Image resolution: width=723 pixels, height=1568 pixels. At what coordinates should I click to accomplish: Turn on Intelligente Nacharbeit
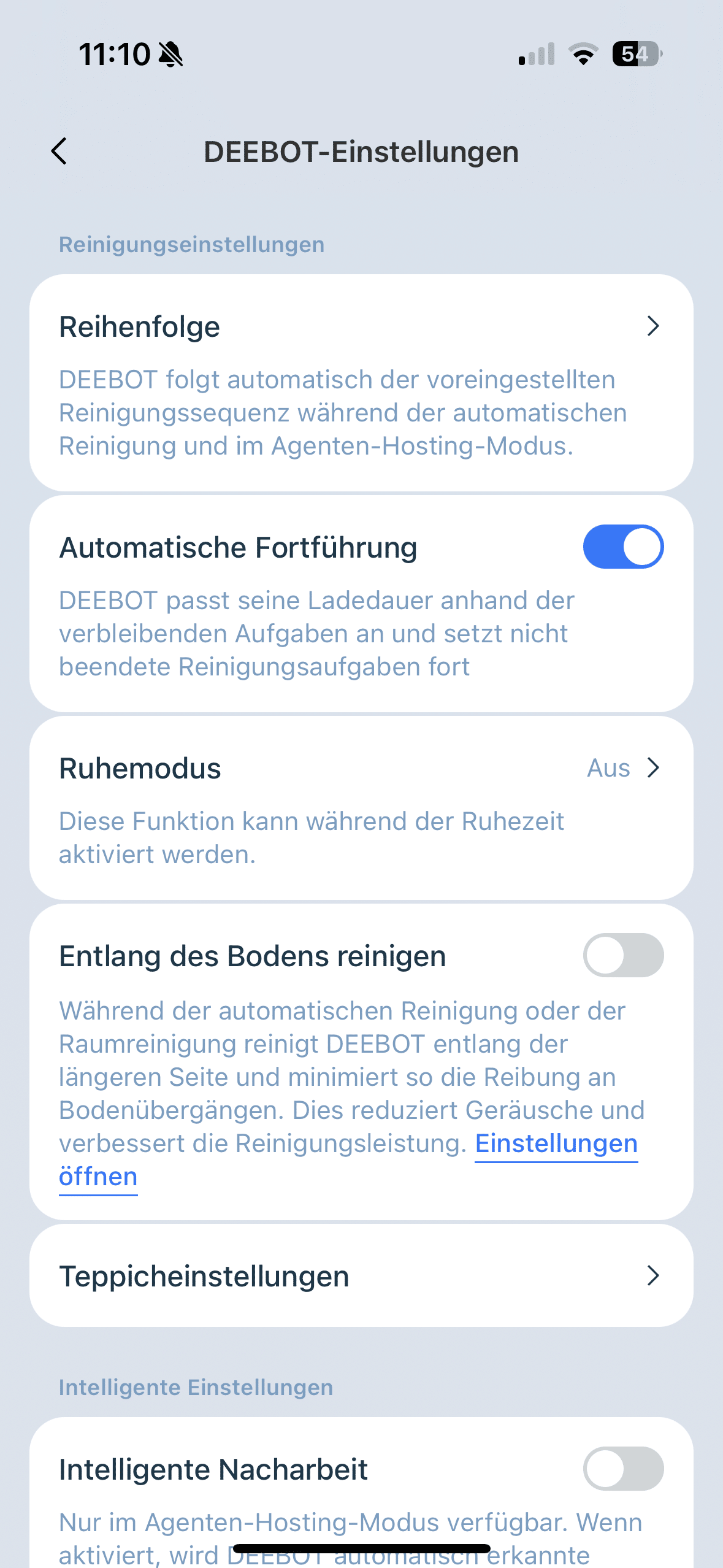pos(622,1469)
